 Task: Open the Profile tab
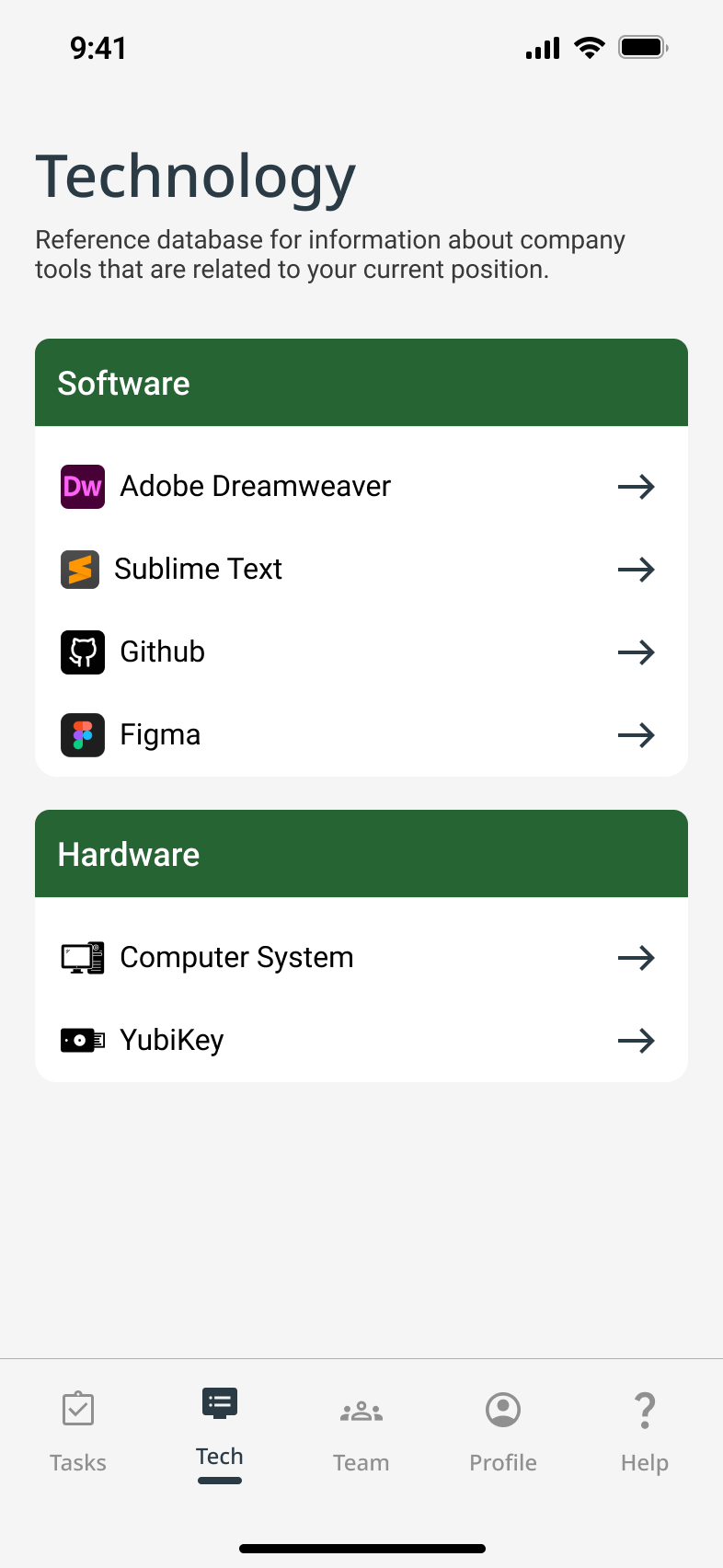click(x=503, y=1431)
